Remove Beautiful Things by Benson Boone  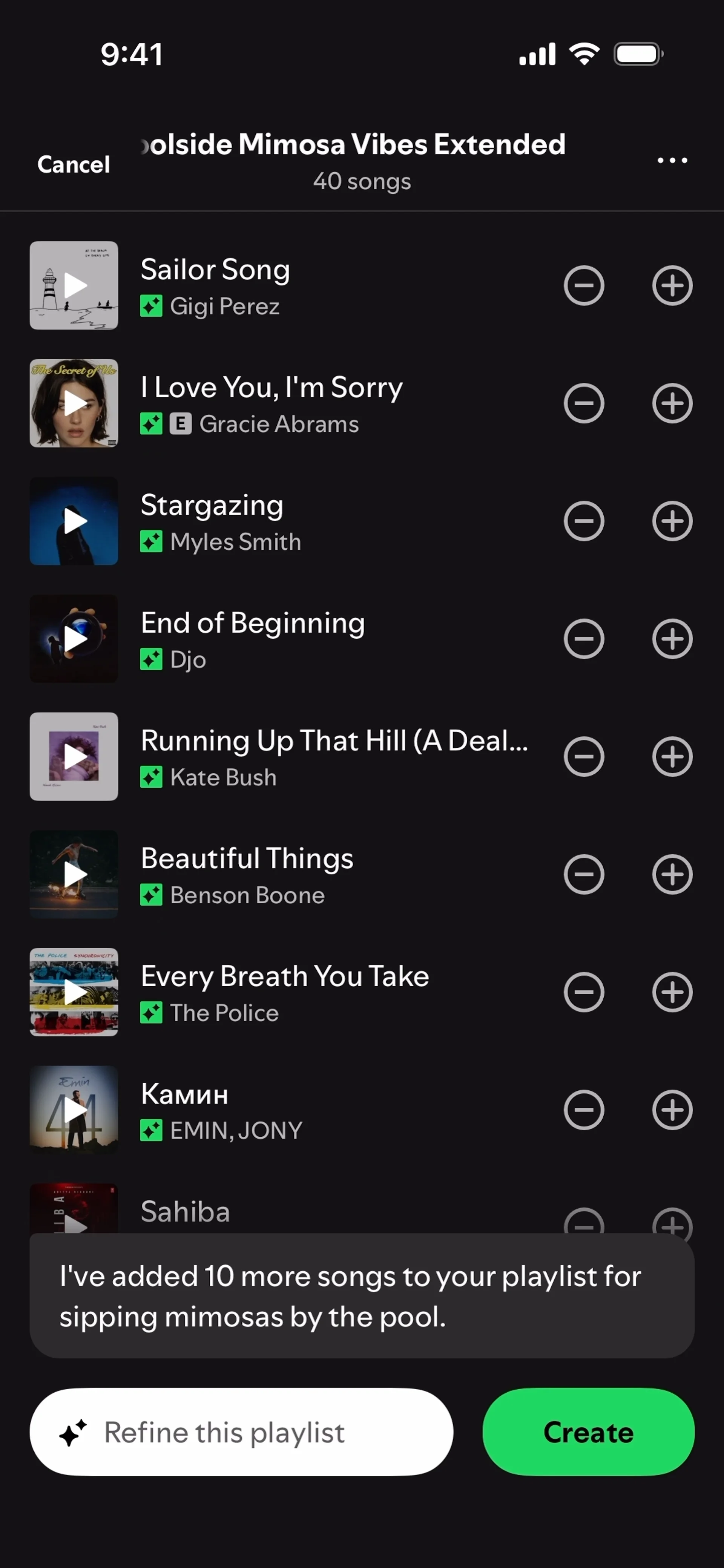pyautogui.click(x=583, y=874)
